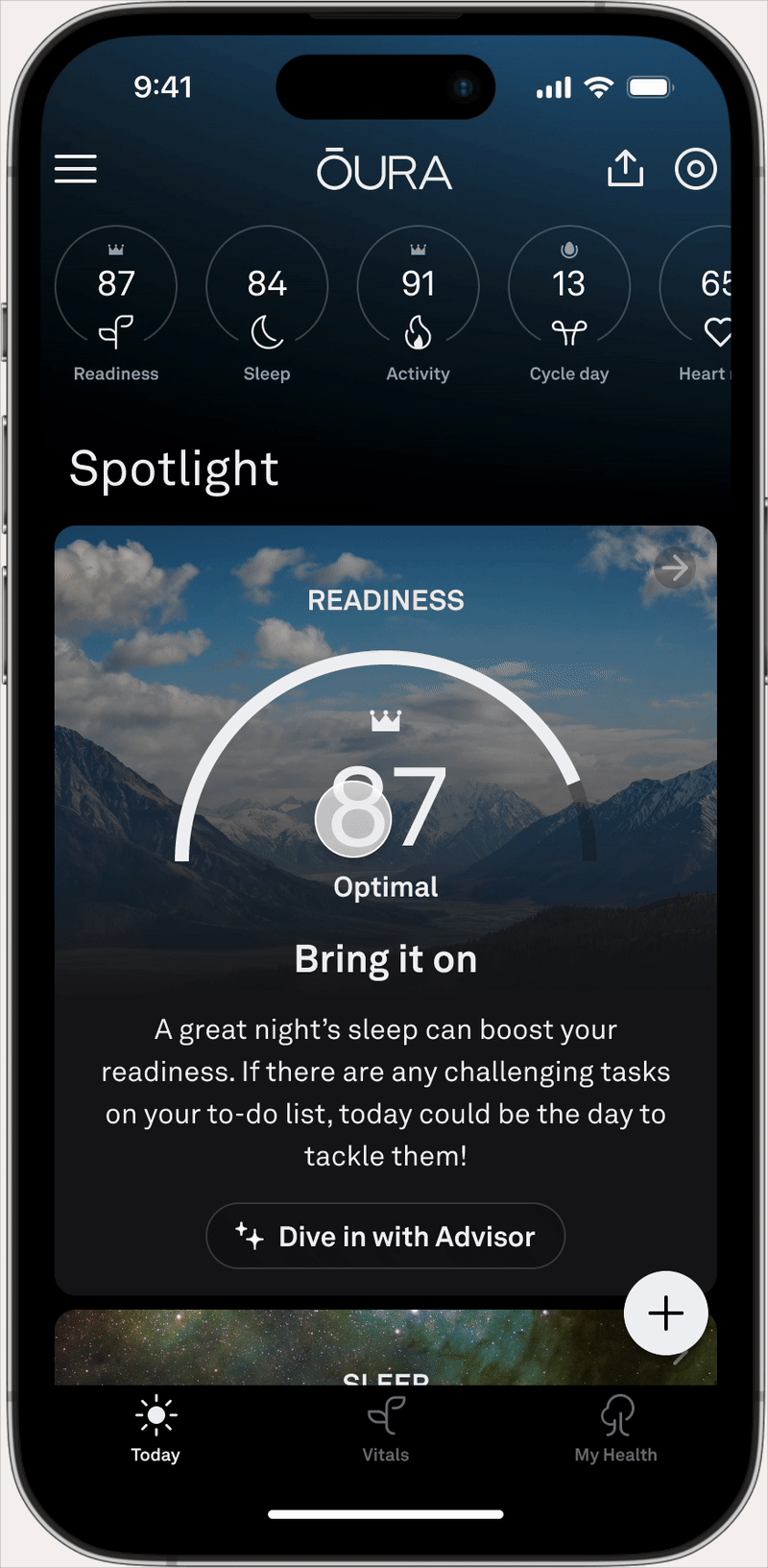Open Readiness card with the arrow

(675, 568)
